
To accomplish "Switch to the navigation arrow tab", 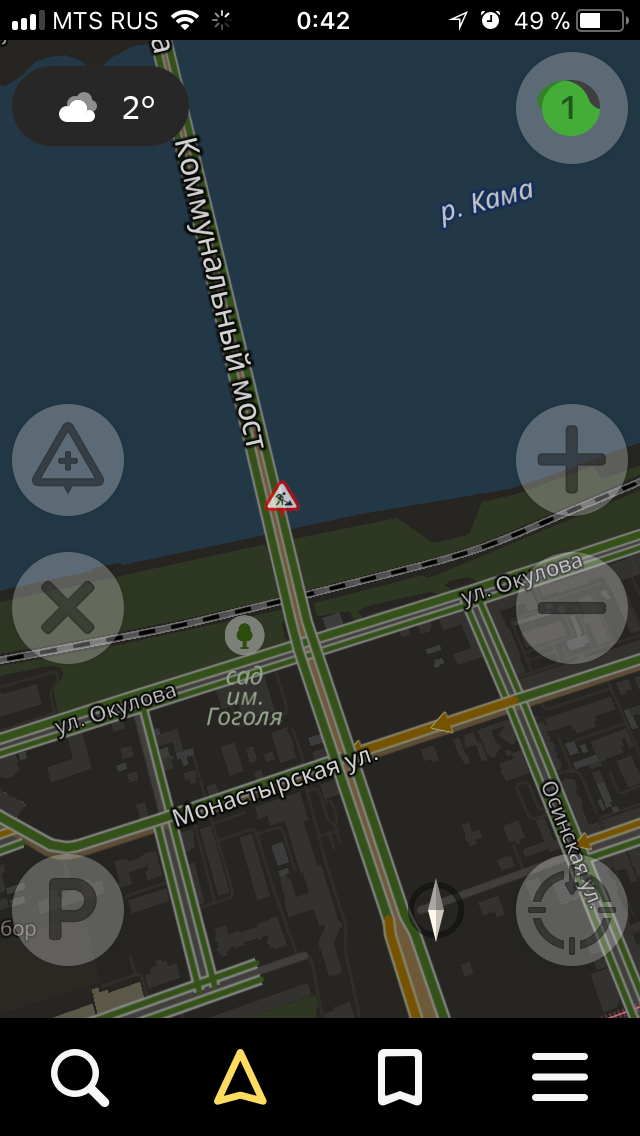I will [x=240, y=1078].
